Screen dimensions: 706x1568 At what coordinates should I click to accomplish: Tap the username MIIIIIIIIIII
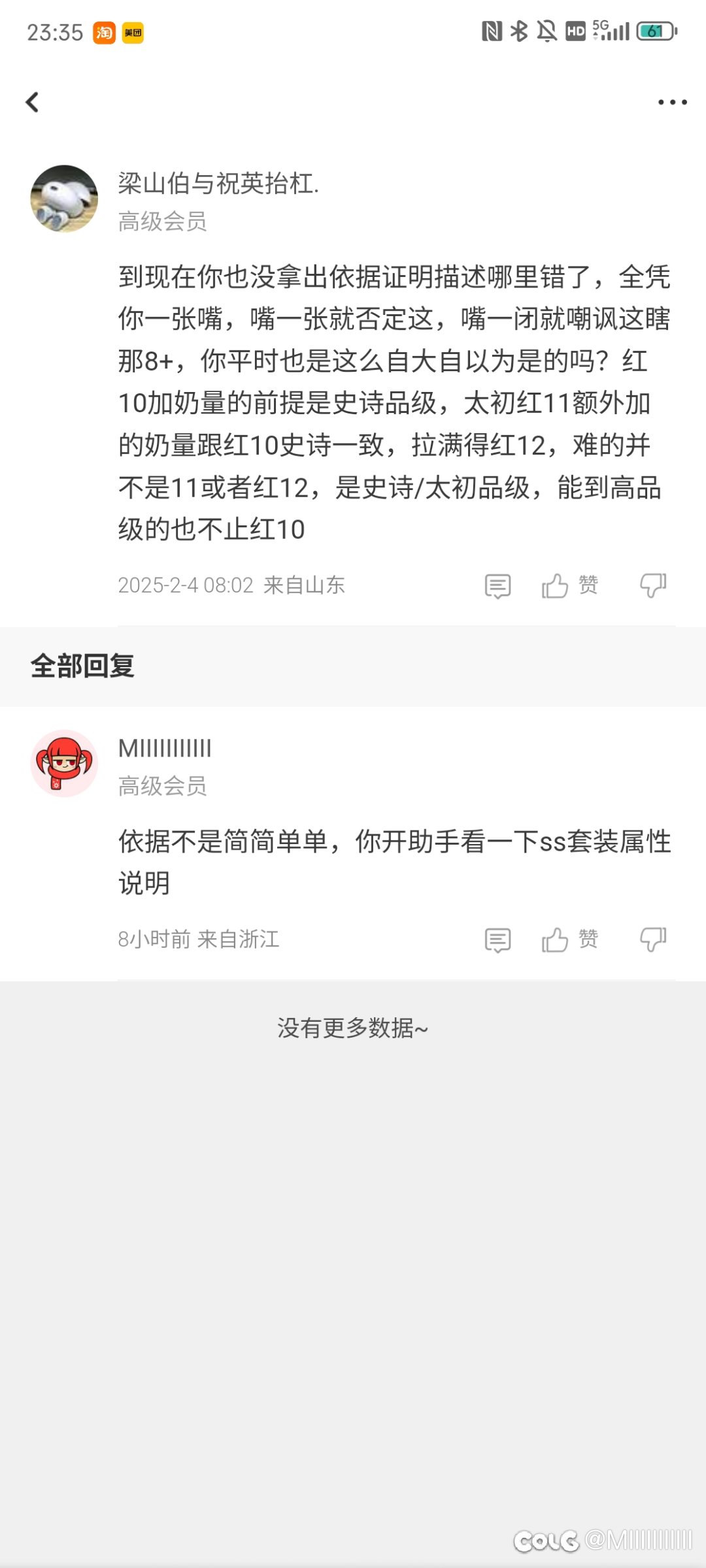point(165,749)
